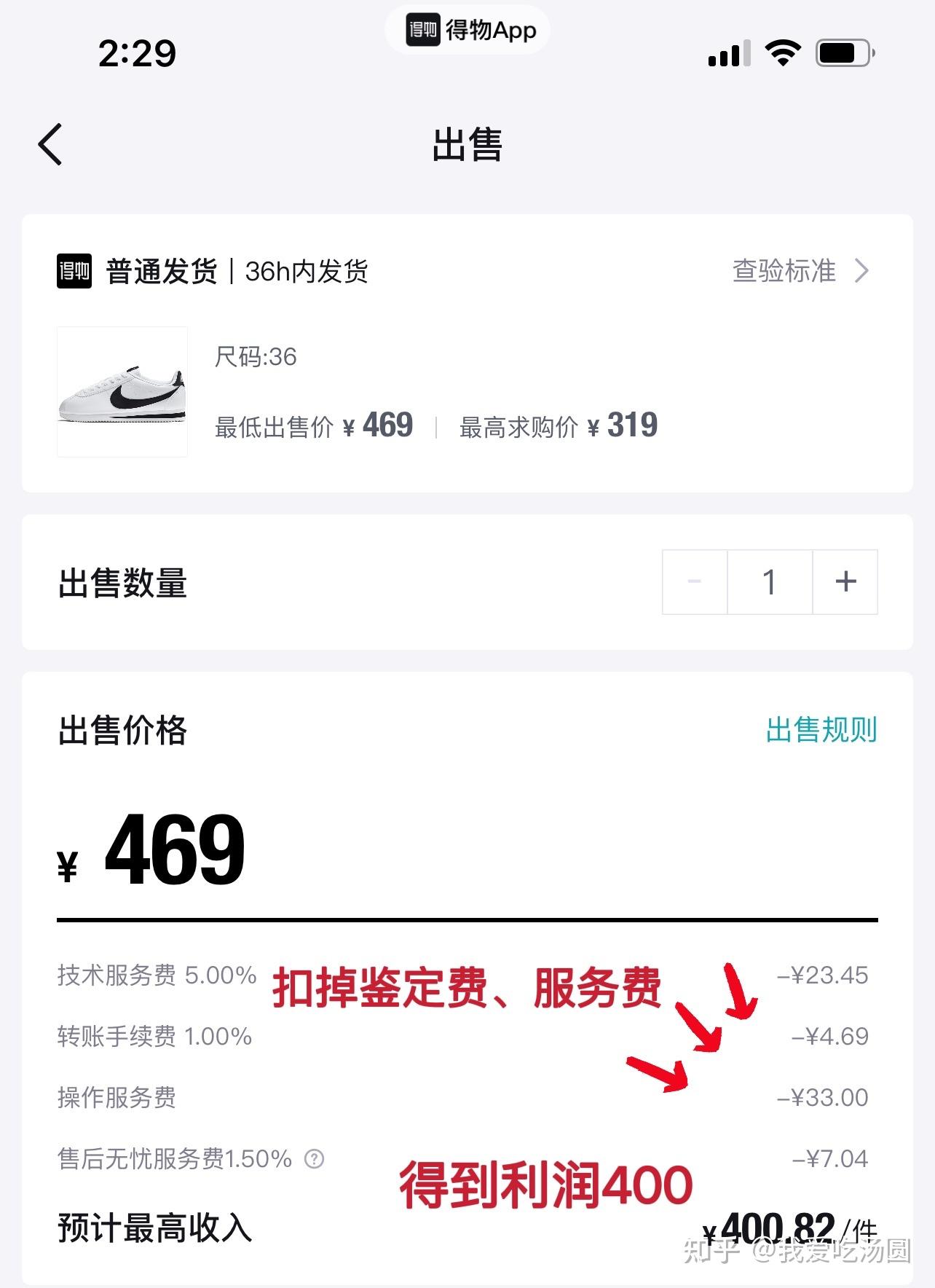Return to 得物App via the status bar pill
This screenshot has width=935, height=1288.
point(467,30)
